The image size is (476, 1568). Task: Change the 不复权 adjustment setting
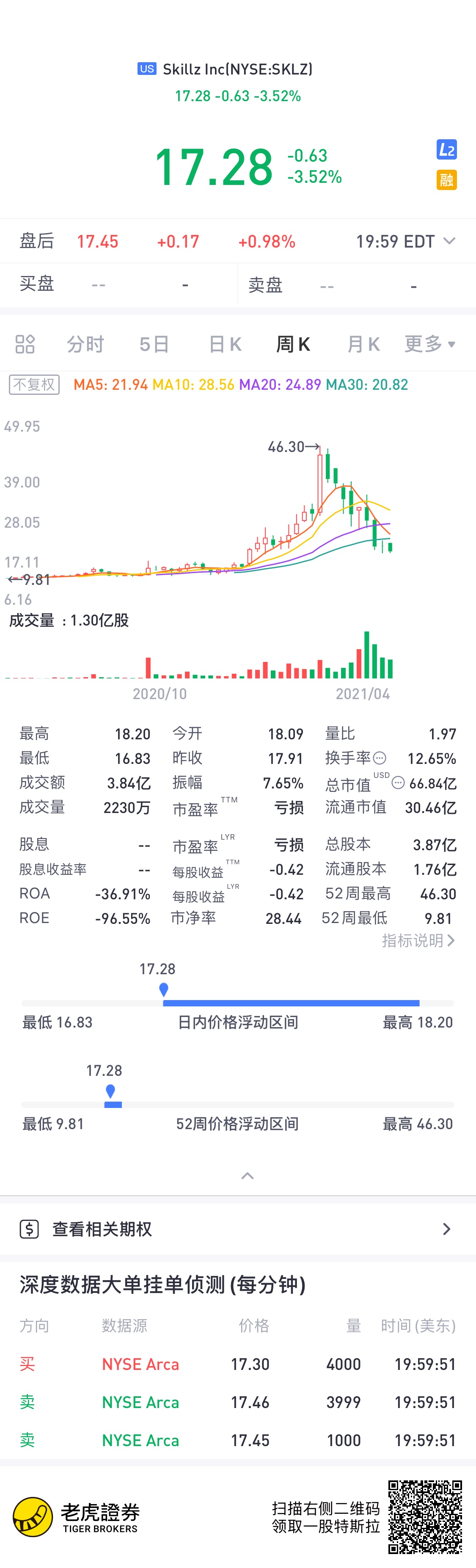click(x=34, y=385)
